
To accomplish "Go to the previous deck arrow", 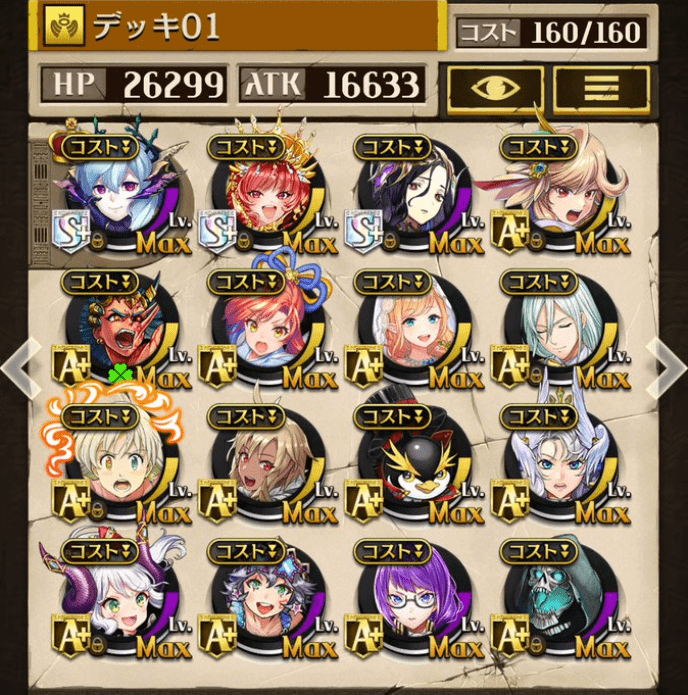I will pos(19,366).
